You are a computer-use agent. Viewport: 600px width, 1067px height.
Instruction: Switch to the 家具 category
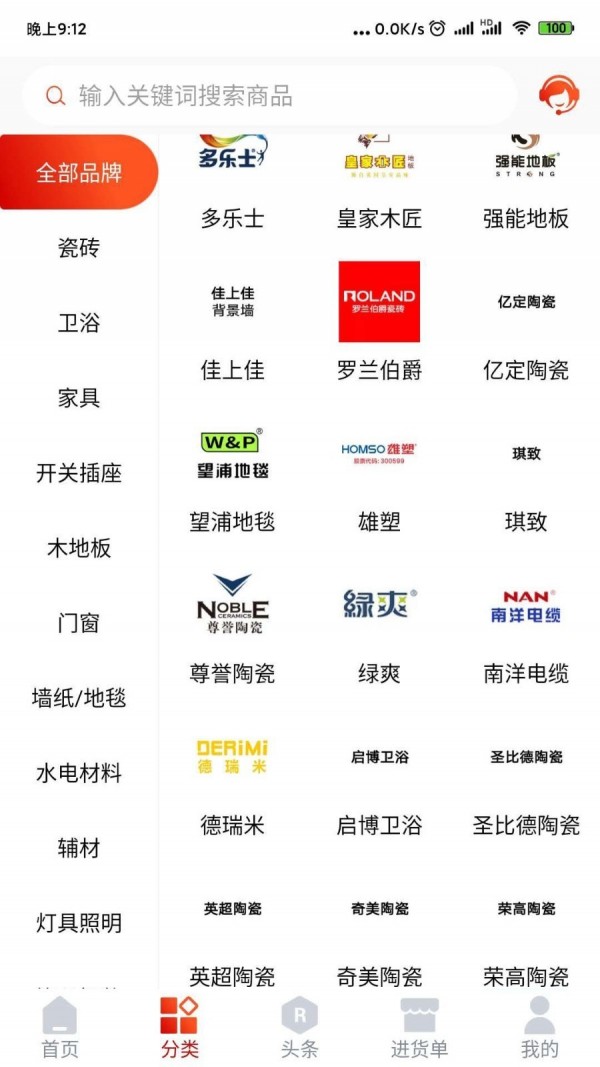point(79,398)
